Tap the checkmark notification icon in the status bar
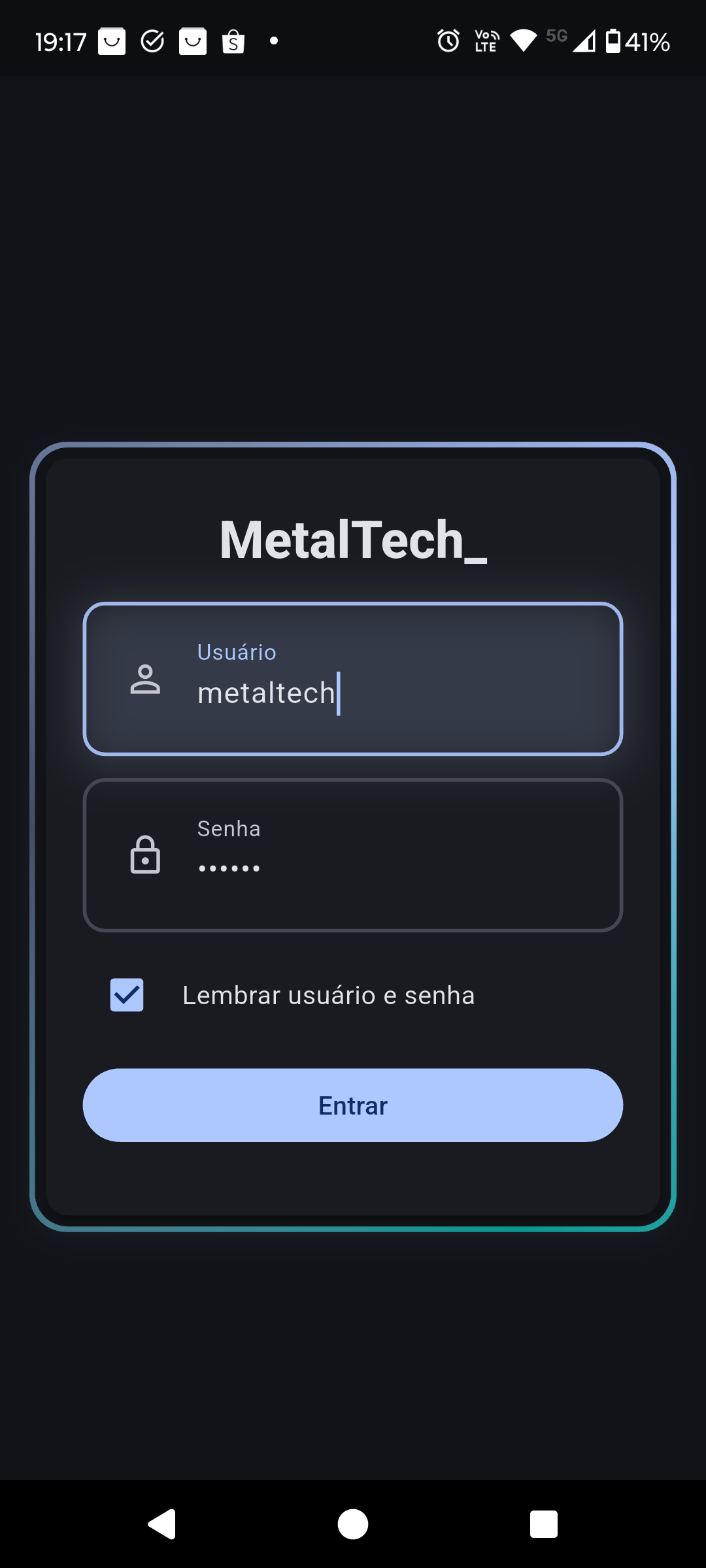 152,41
